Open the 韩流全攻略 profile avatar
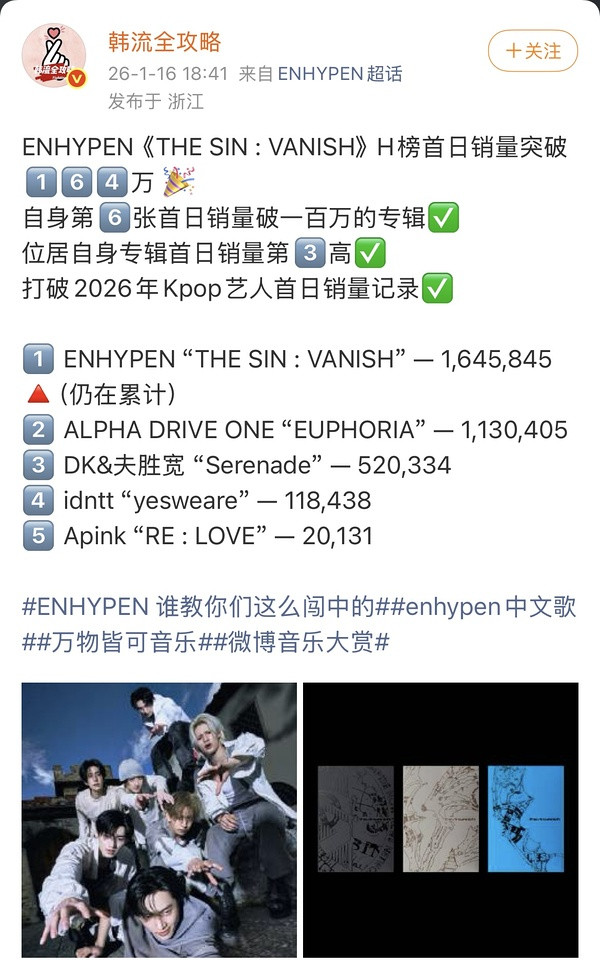The height and width of the screenshot is (967, 600). tap(54, 56)
